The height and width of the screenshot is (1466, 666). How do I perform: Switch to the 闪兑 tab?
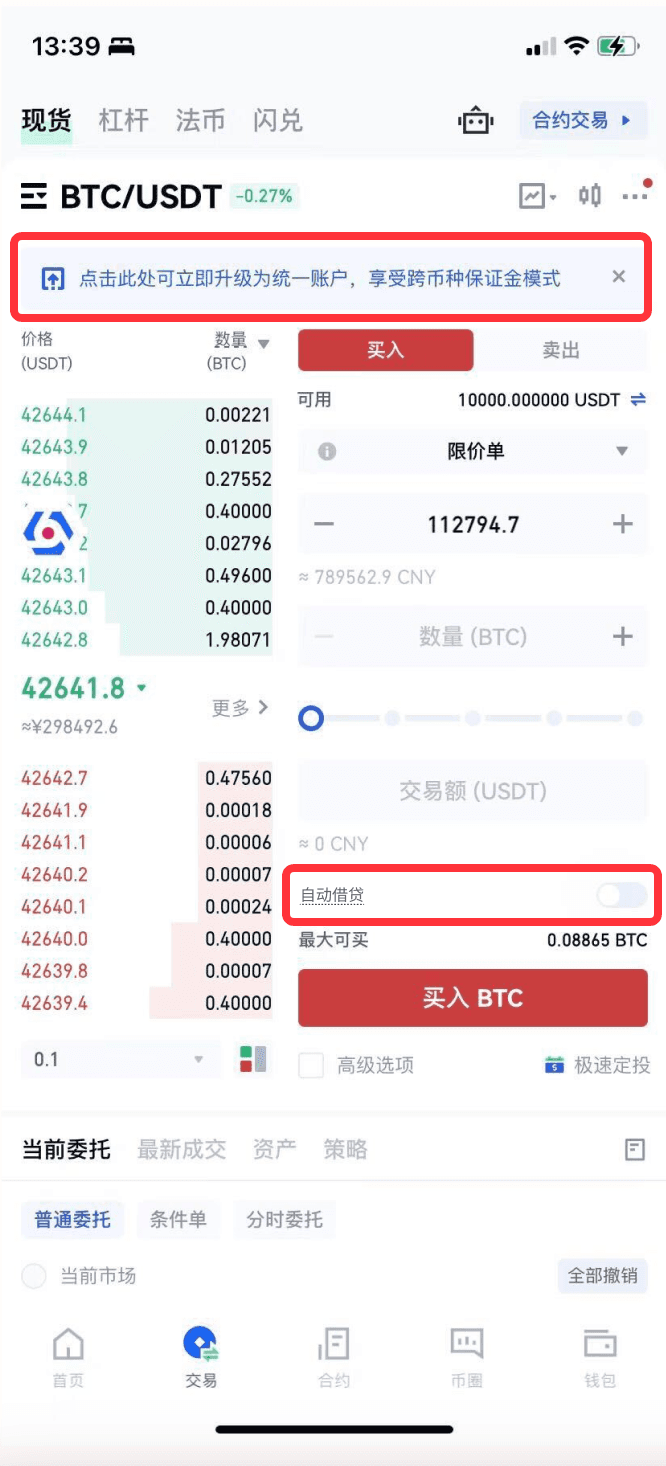(x=277, y=121)
